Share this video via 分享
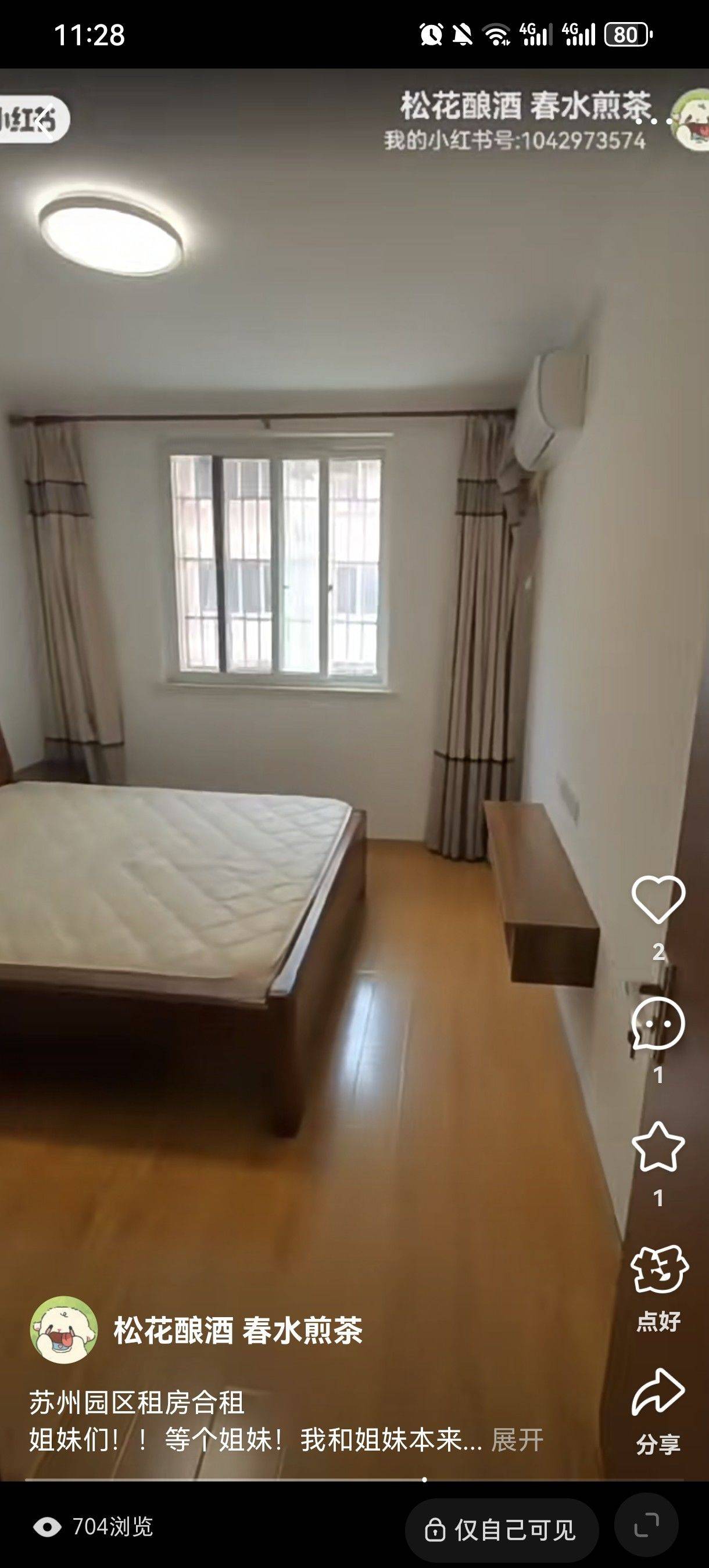The image size is (709, 1568). [x=658, y=1395]
